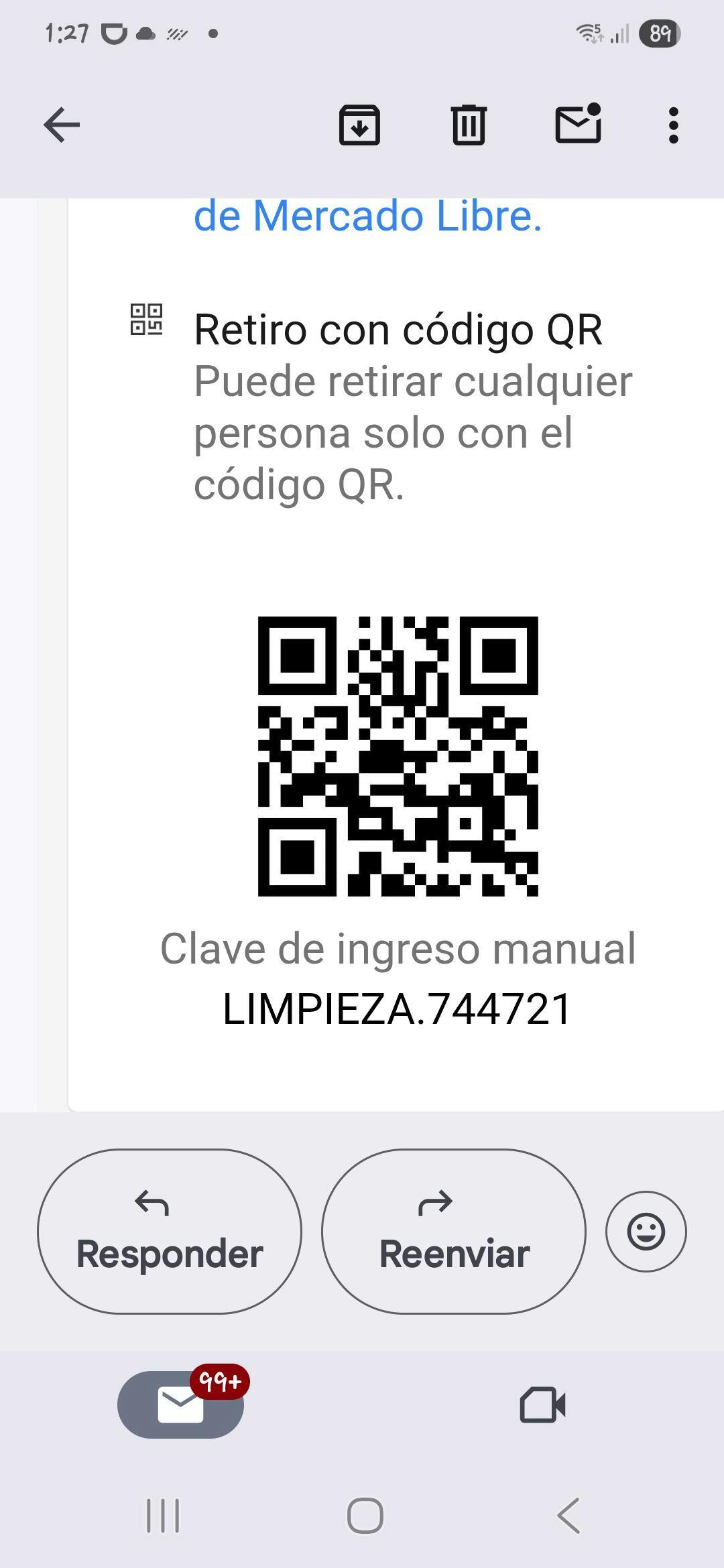Image resolution: width=724 pixels, height=1568 pixels.
Task: Switch to the Meet video tab
Action: [543, 1404]
